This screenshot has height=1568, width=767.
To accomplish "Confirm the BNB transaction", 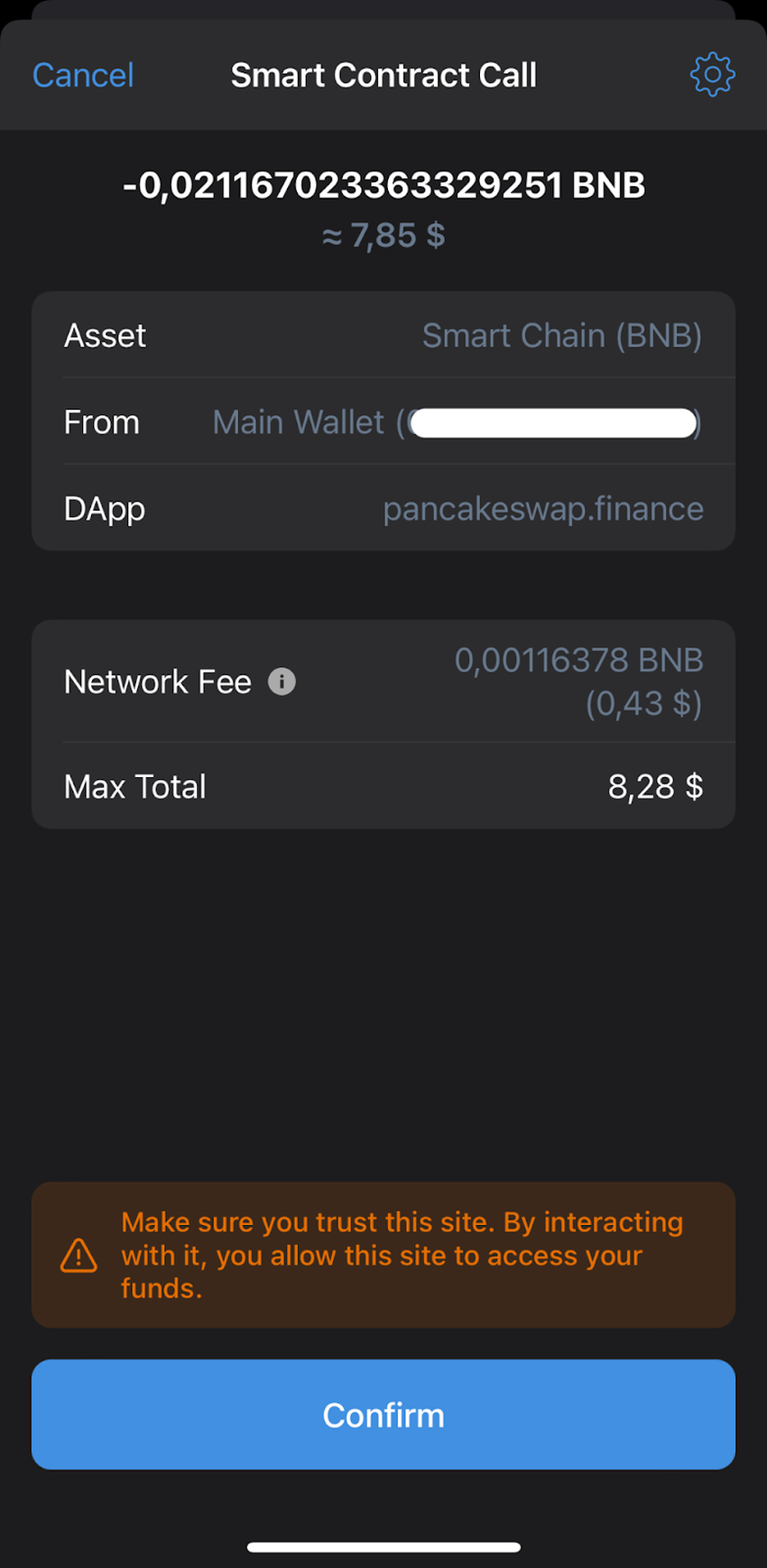I will [x=383, y=1415].
